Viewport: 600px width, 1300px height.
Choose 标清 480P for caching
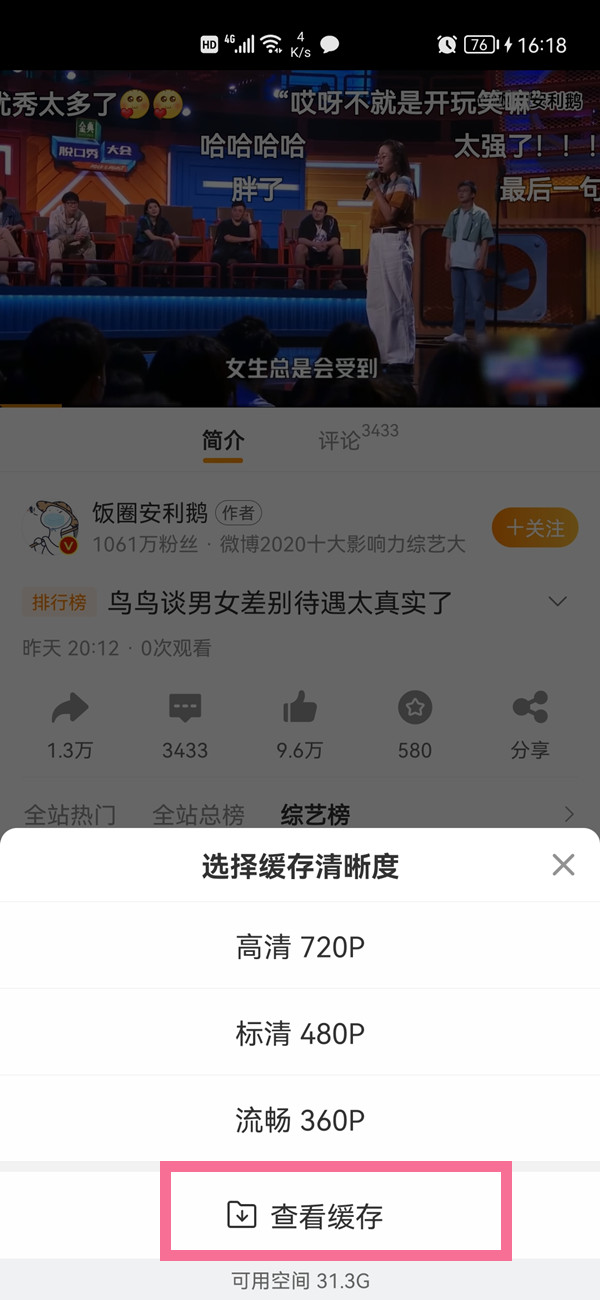point(300,1033)
